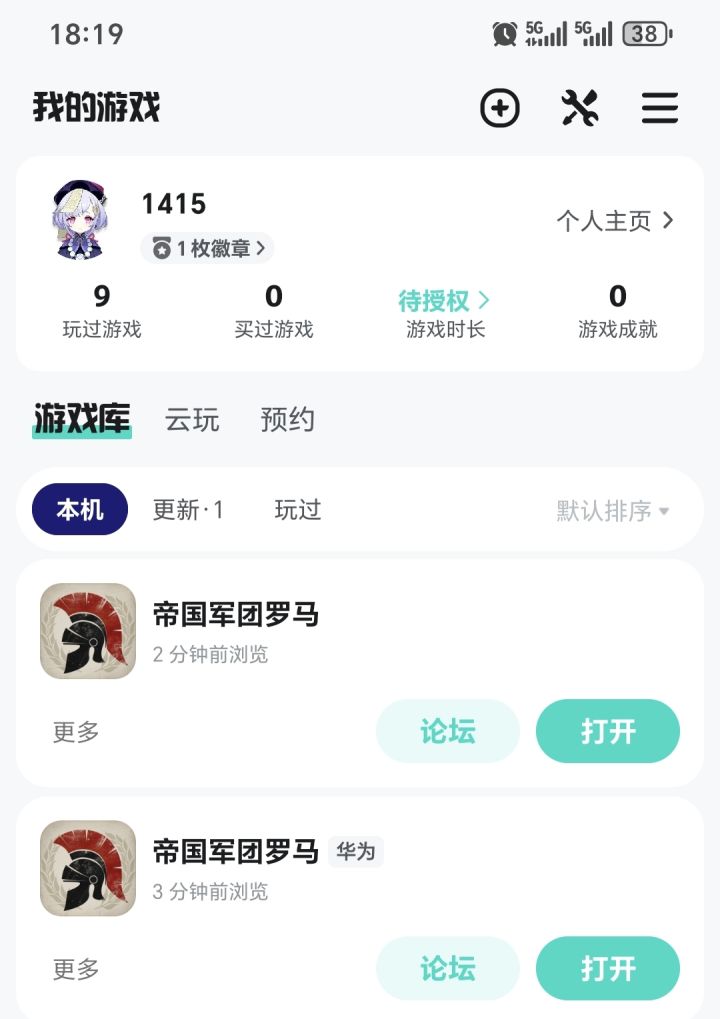Open 个人主页 link
720x1019 pixels.
[617, 219]
